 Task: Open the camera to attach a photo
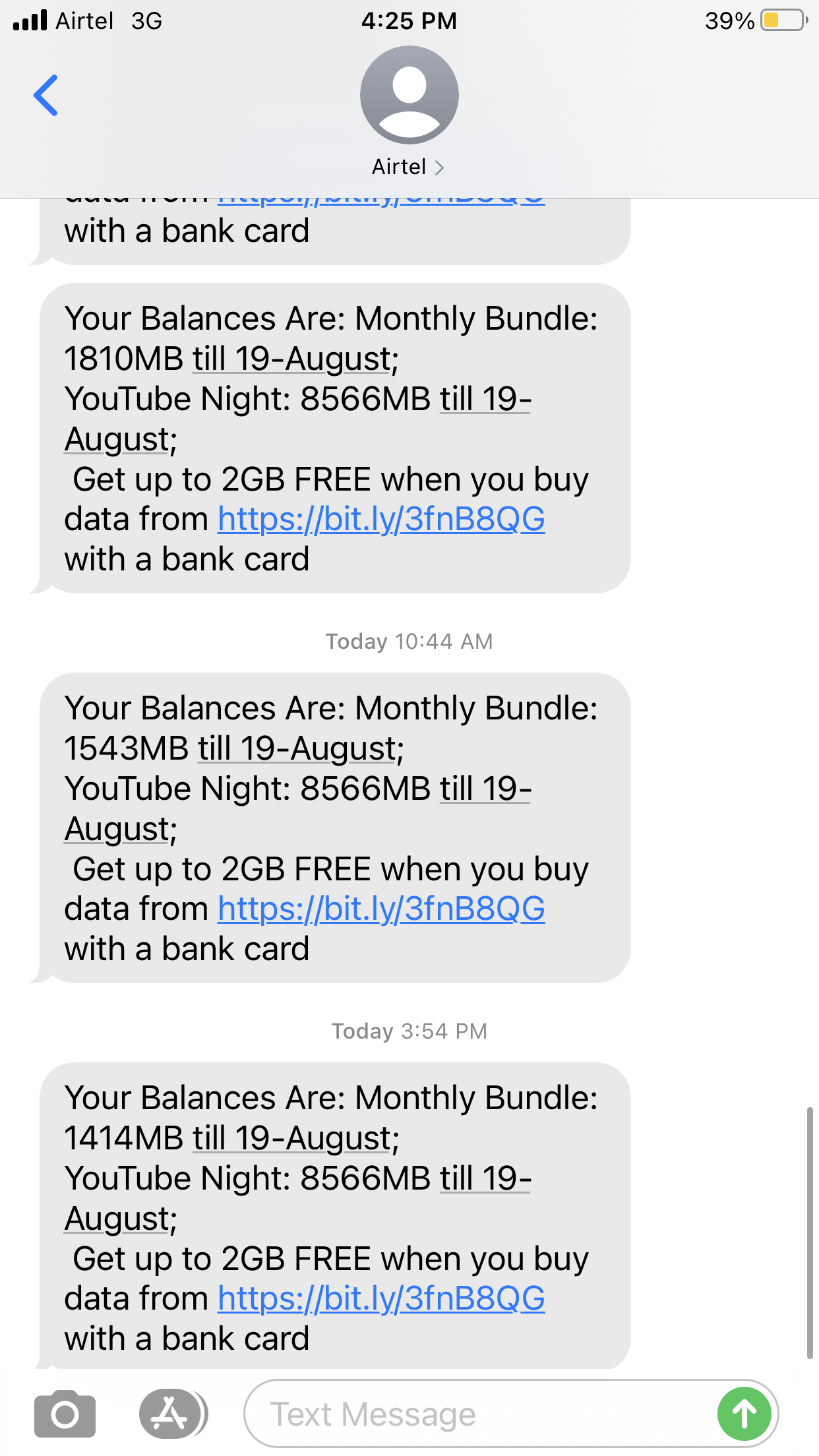65,1414
